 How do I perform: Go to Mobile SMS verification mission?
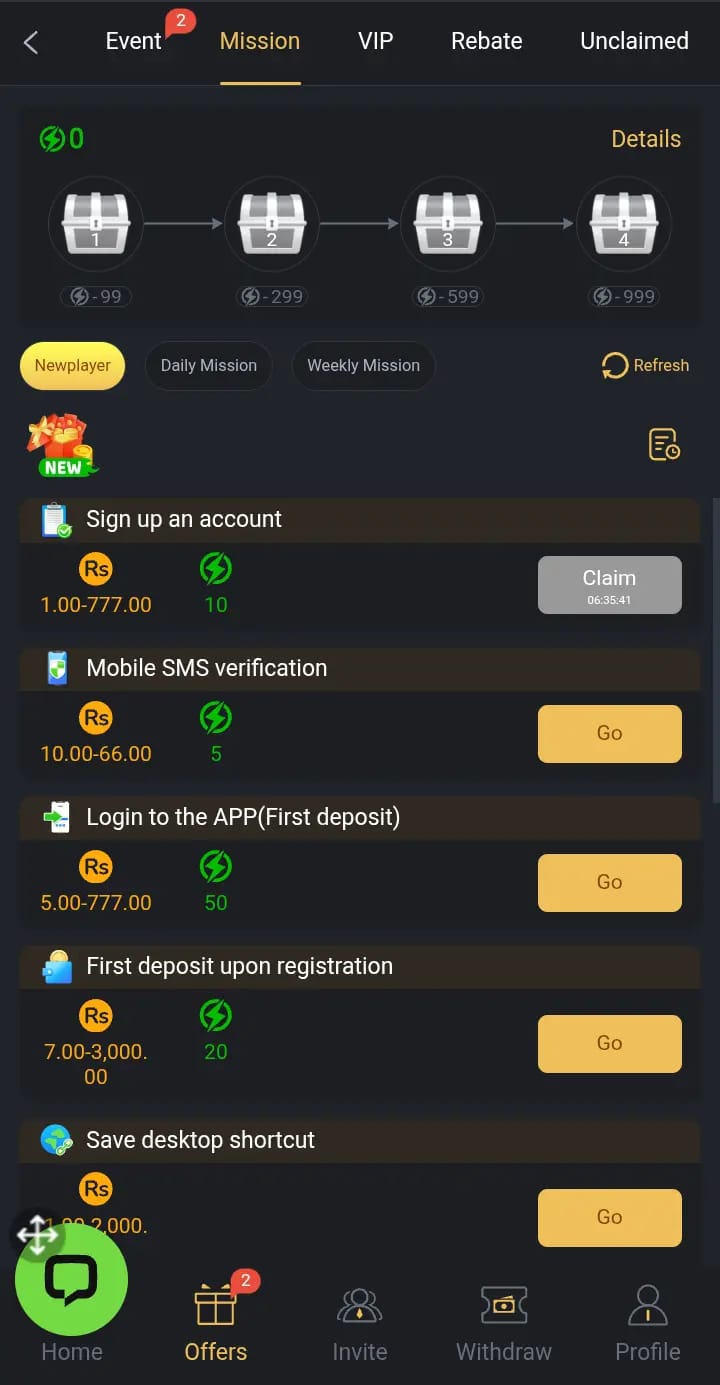[x=609, y=733]
